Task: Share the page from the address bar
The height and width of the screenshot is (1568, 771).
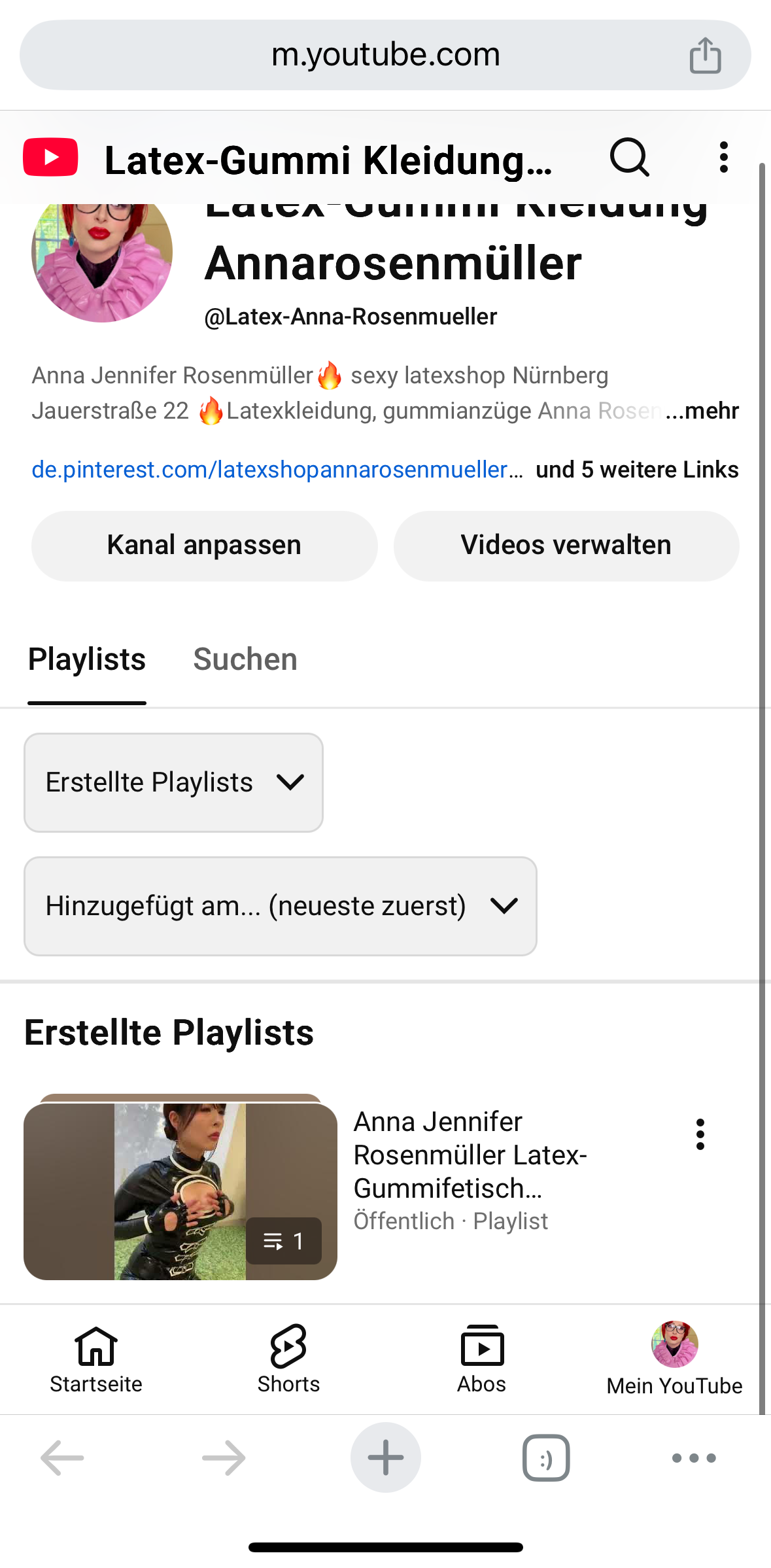Action: tap(705, 55)
